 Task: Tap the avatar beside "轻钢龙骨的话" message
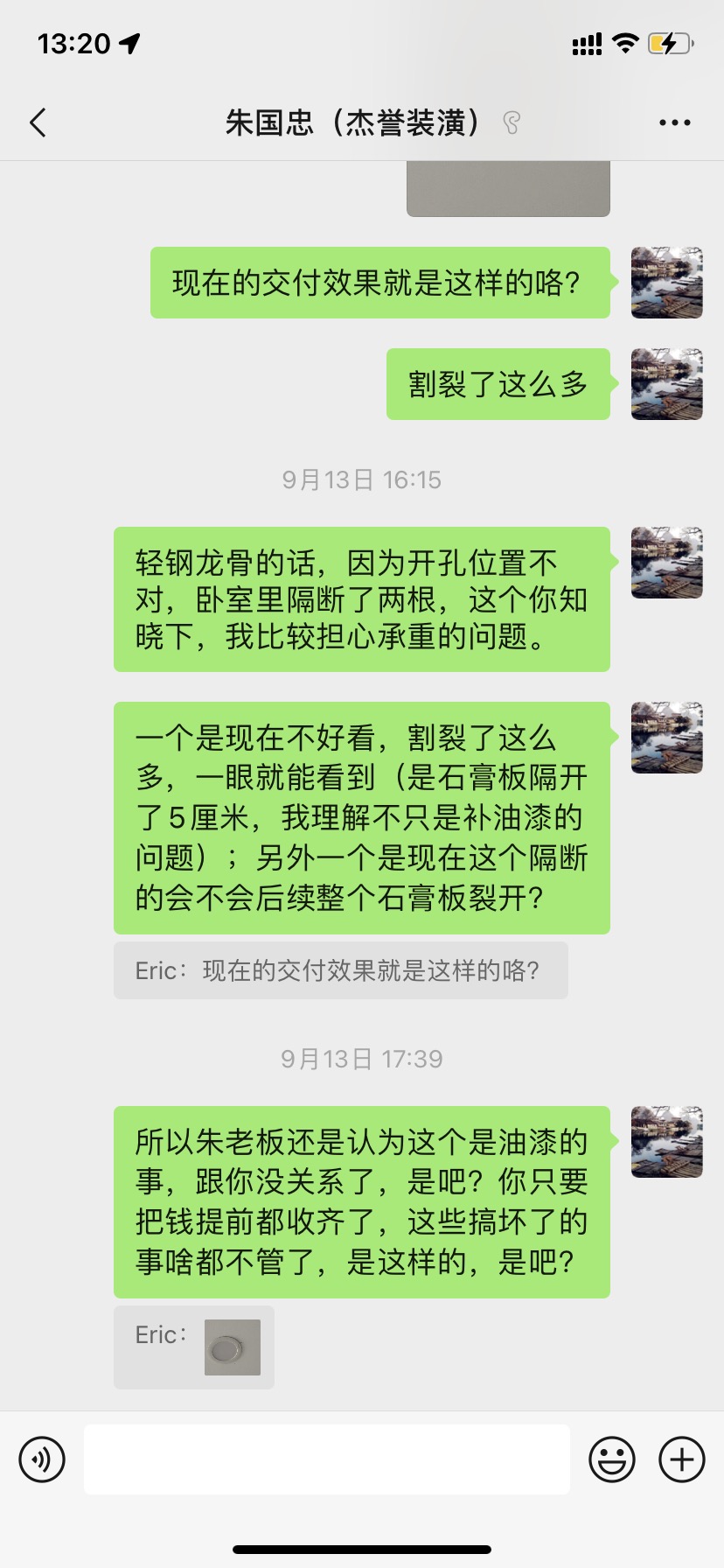click(666, 563)
